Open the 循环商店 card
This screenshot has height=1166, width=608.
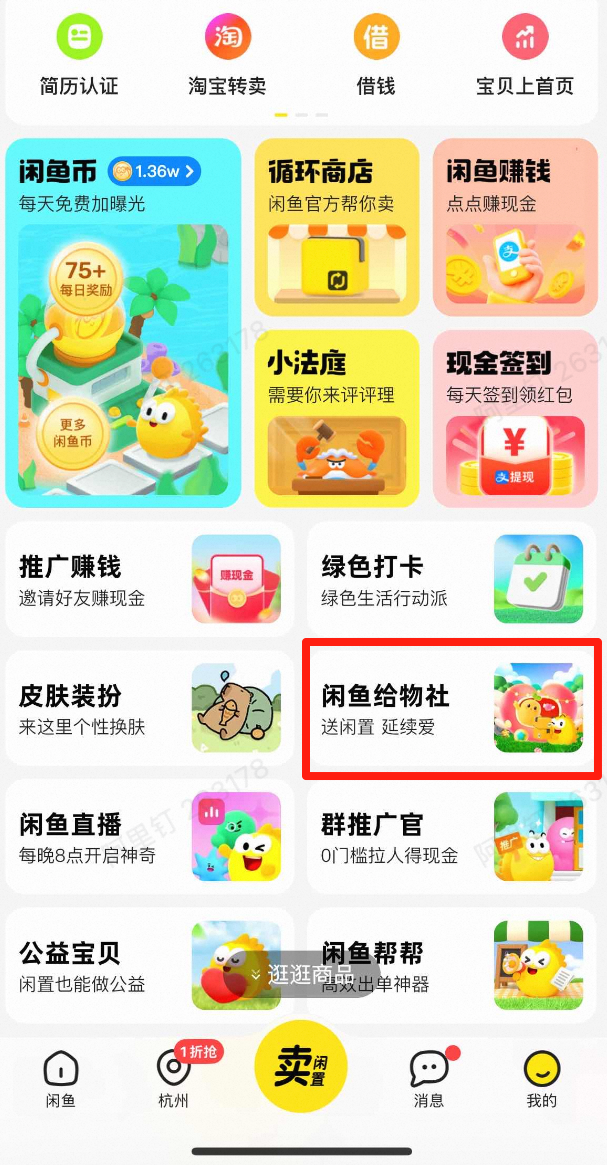click(336, 226)
